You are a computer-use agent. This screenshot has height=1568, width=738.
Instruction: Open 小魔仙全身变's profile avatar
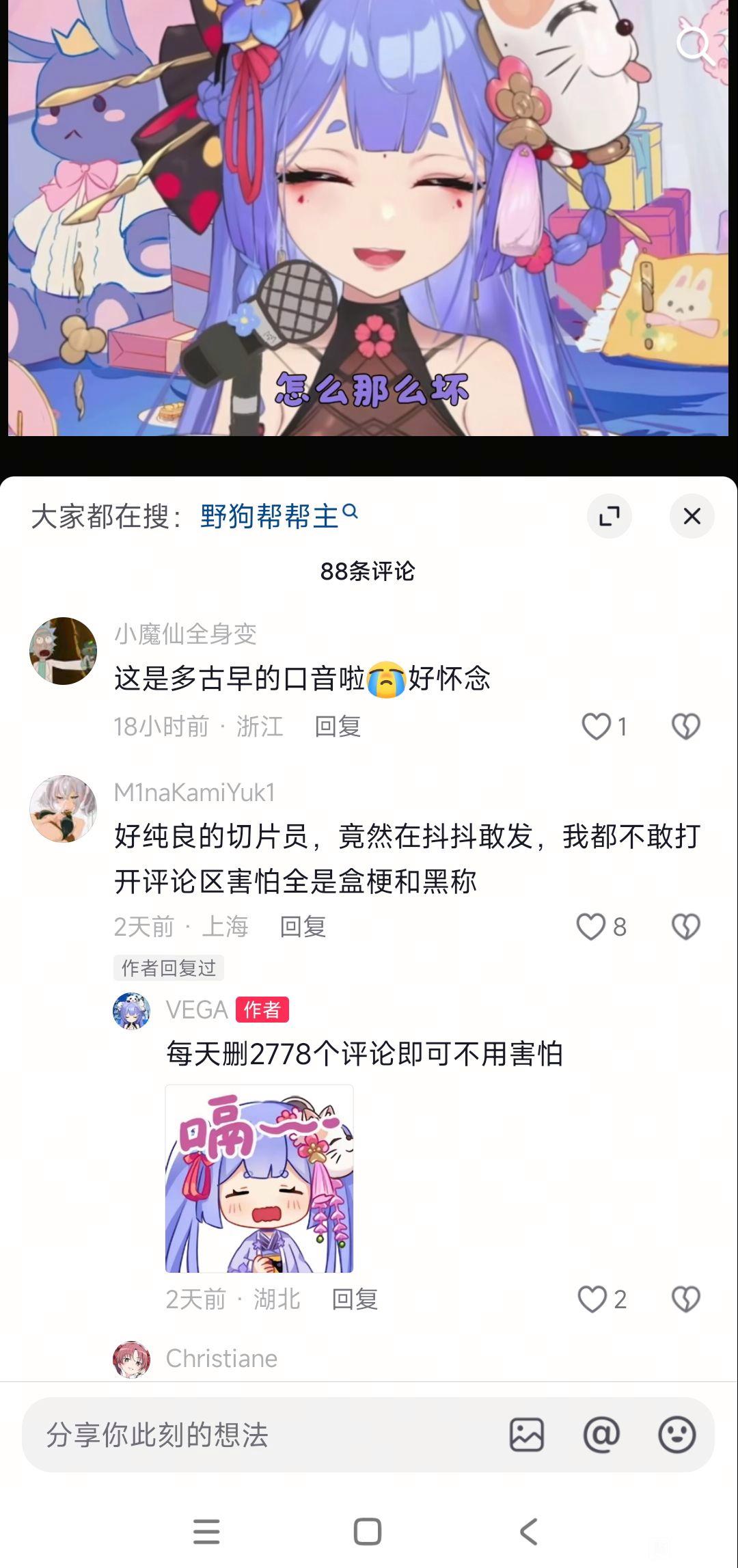64,651
